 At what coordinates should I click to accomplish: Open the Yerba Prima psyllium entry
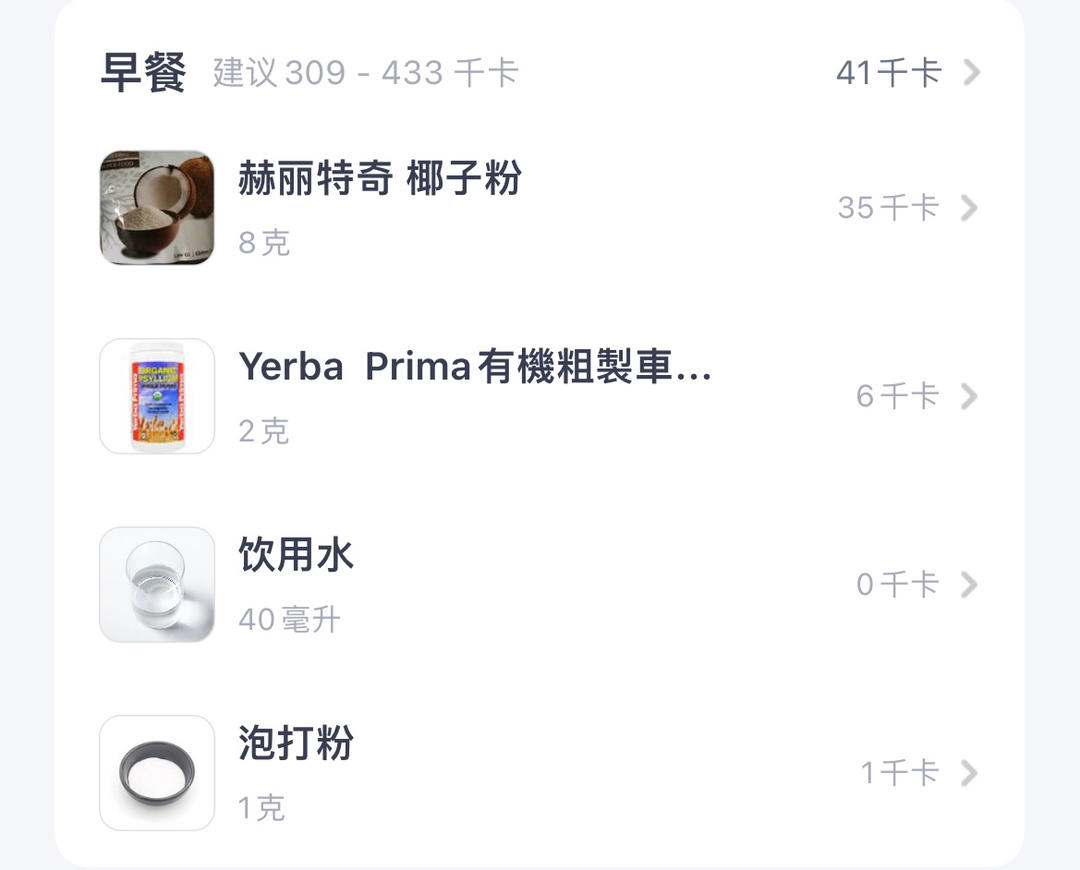(474, 368)
